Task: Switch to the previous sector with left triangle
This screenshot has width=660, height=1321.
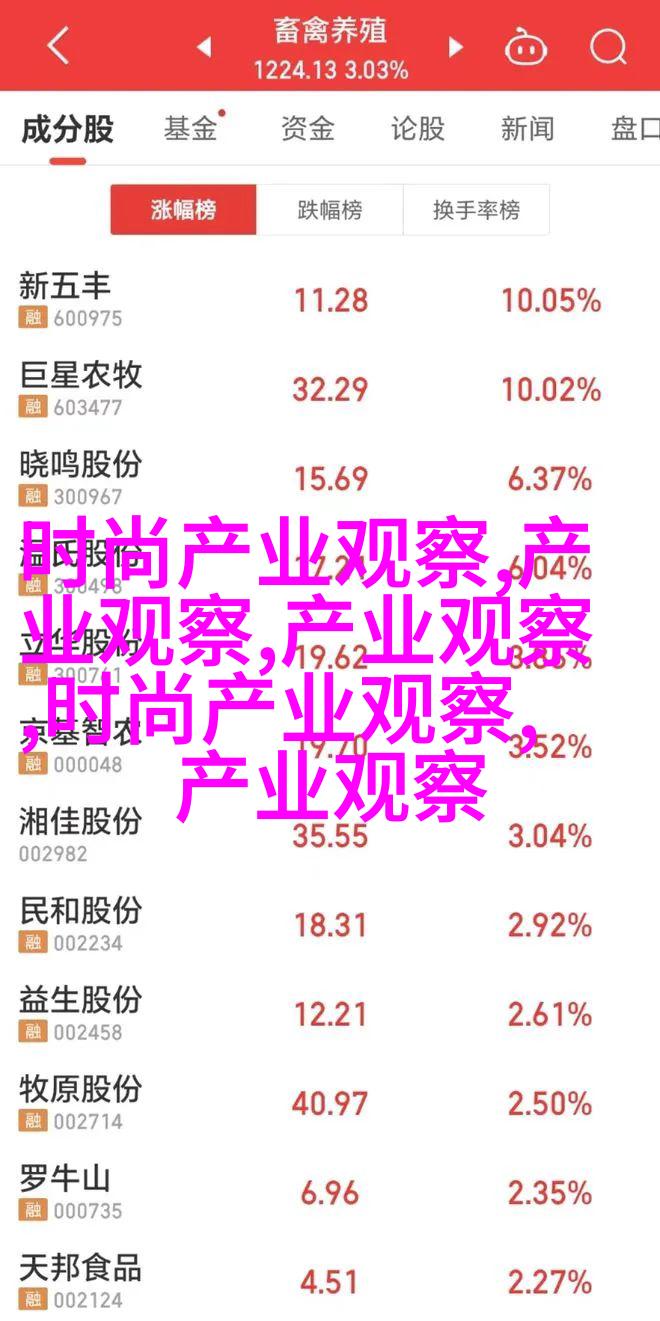Action: (x=204, y=46)
